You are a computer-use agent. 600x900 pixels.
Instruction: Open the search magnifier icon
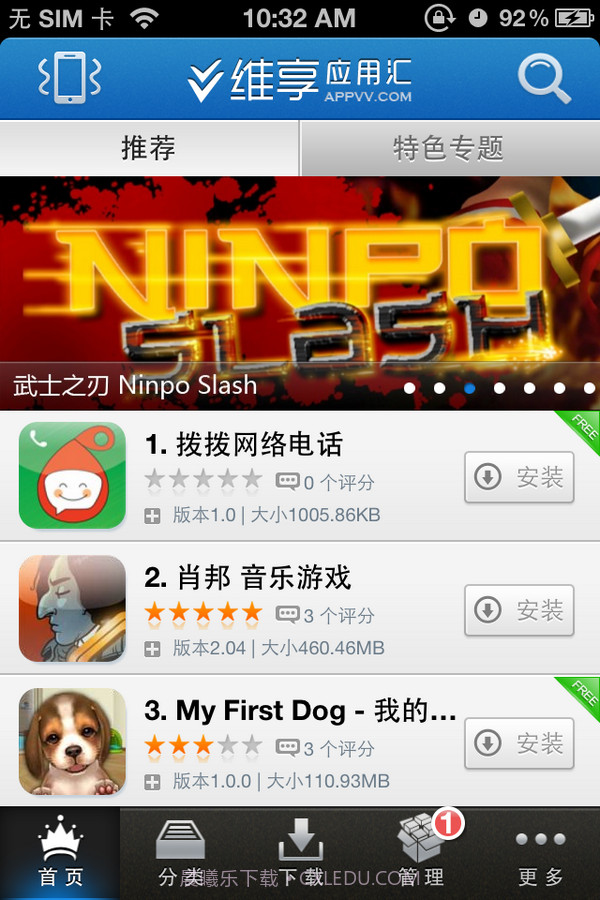(x=543, y=78)
